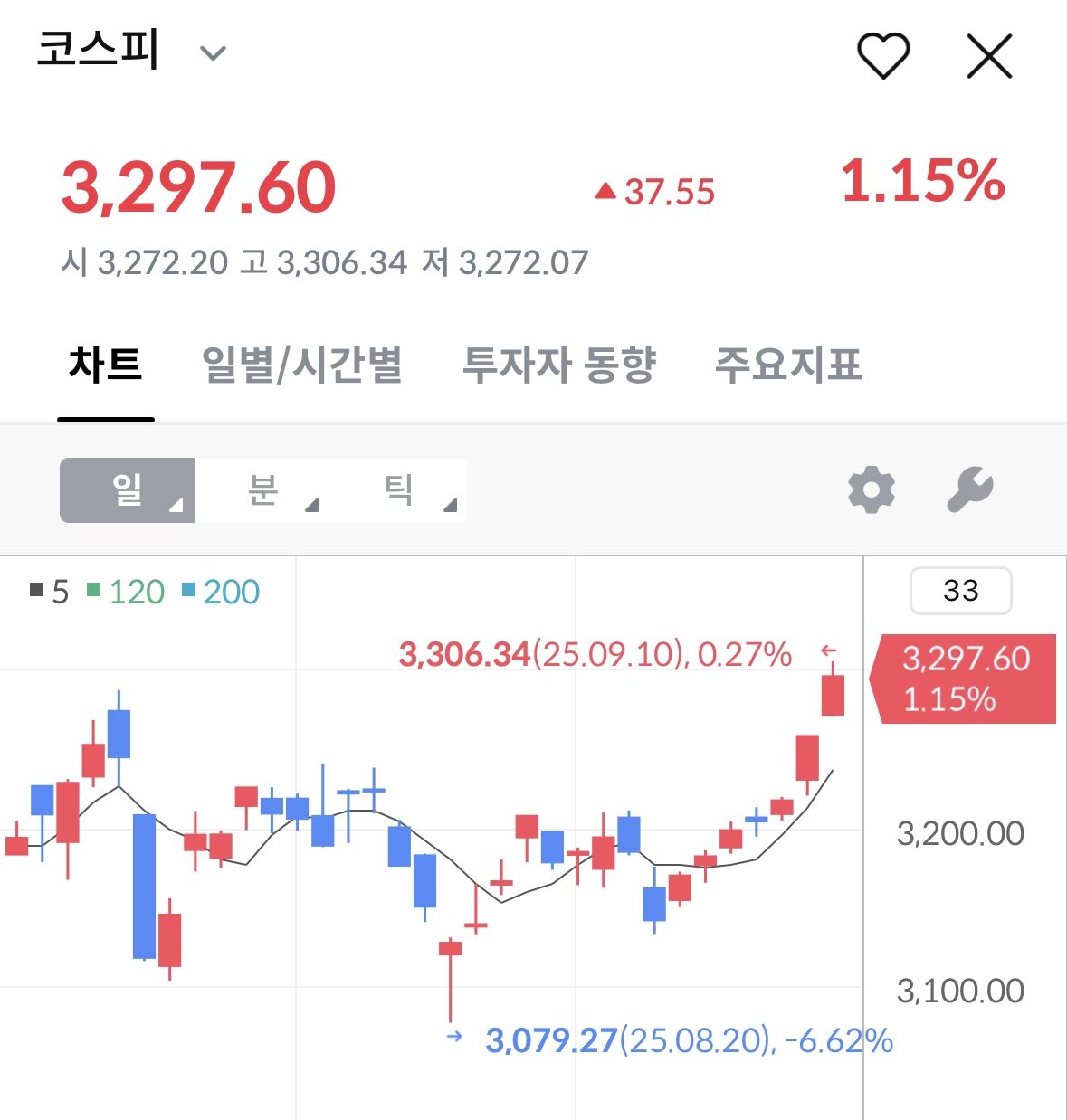Expand the 코스피 index dropdown
The image size is (1067, 1120).
click(213, 53)
